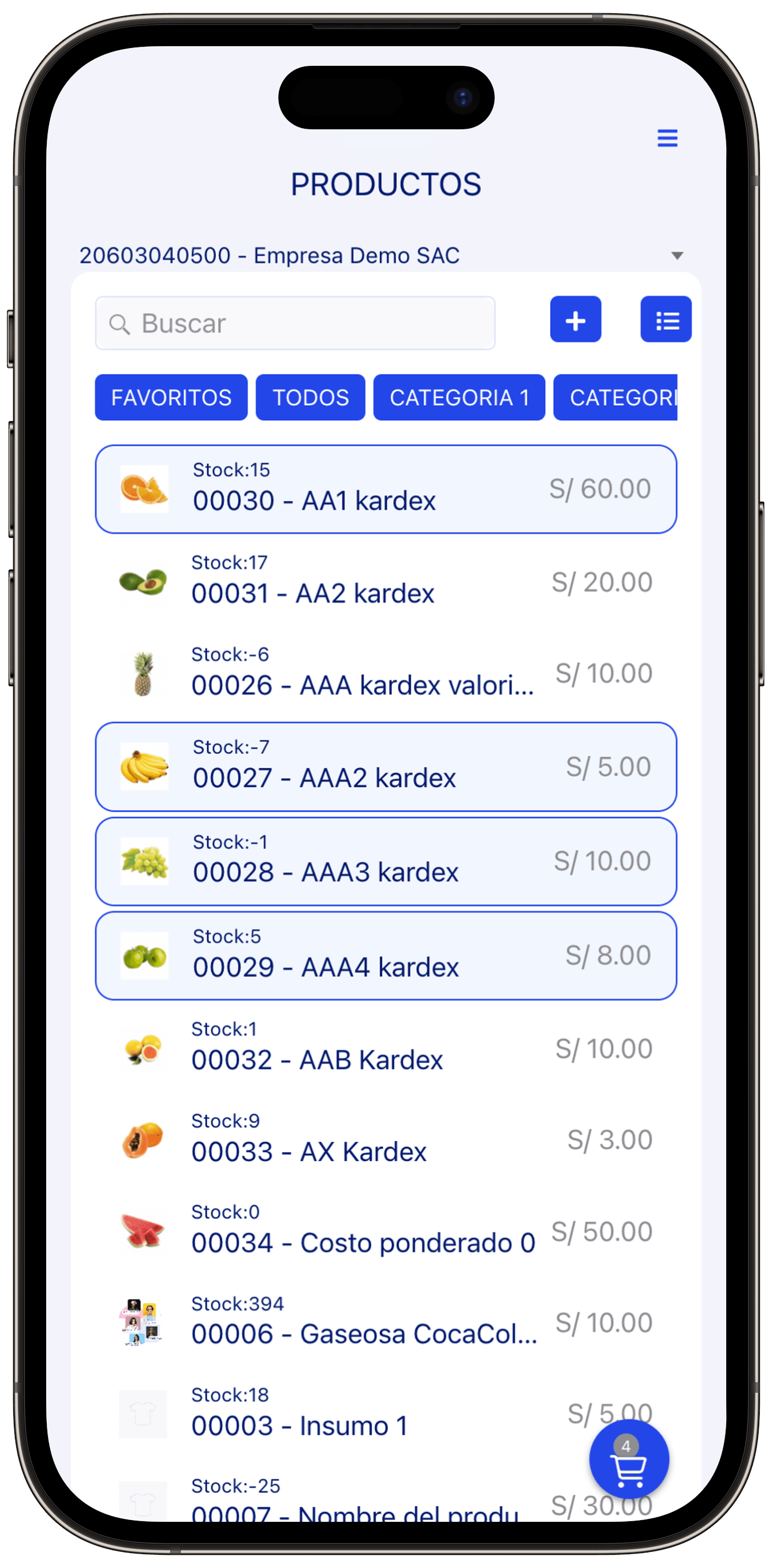
Task: Add 00006 - Gaseosa CocaCola item
Action: tap(386, 1323)
